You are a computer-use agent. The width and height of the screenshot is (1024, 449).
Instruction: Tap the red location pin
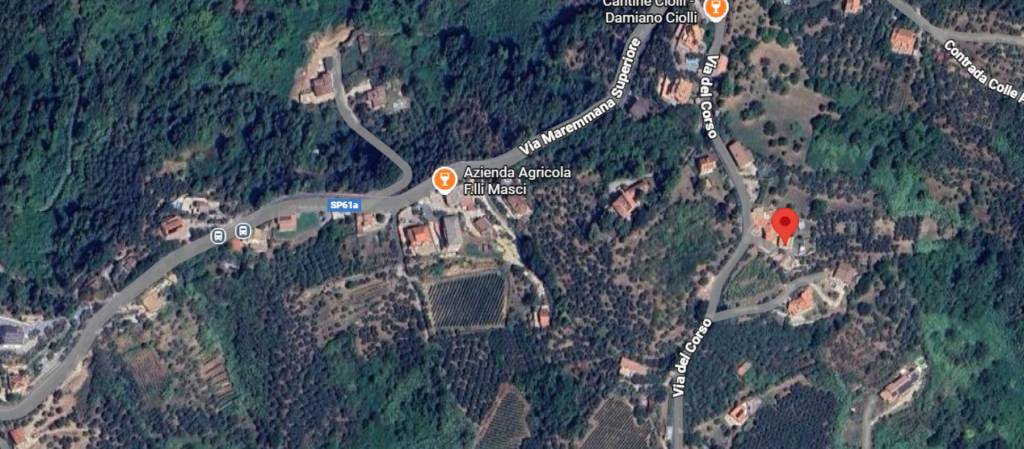coord(785,224)
